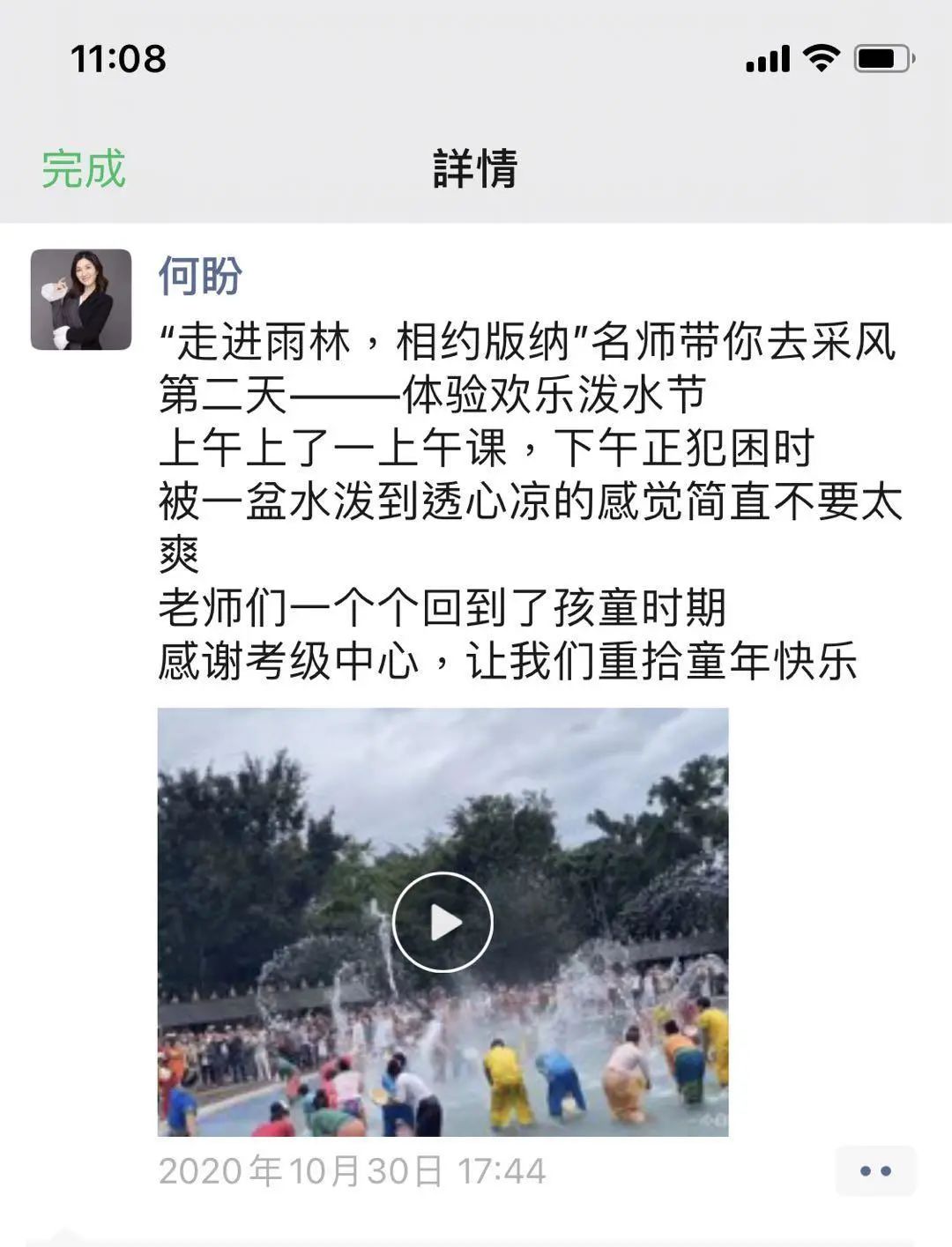
Task: Play the water festival video
Action: point(443,922)
